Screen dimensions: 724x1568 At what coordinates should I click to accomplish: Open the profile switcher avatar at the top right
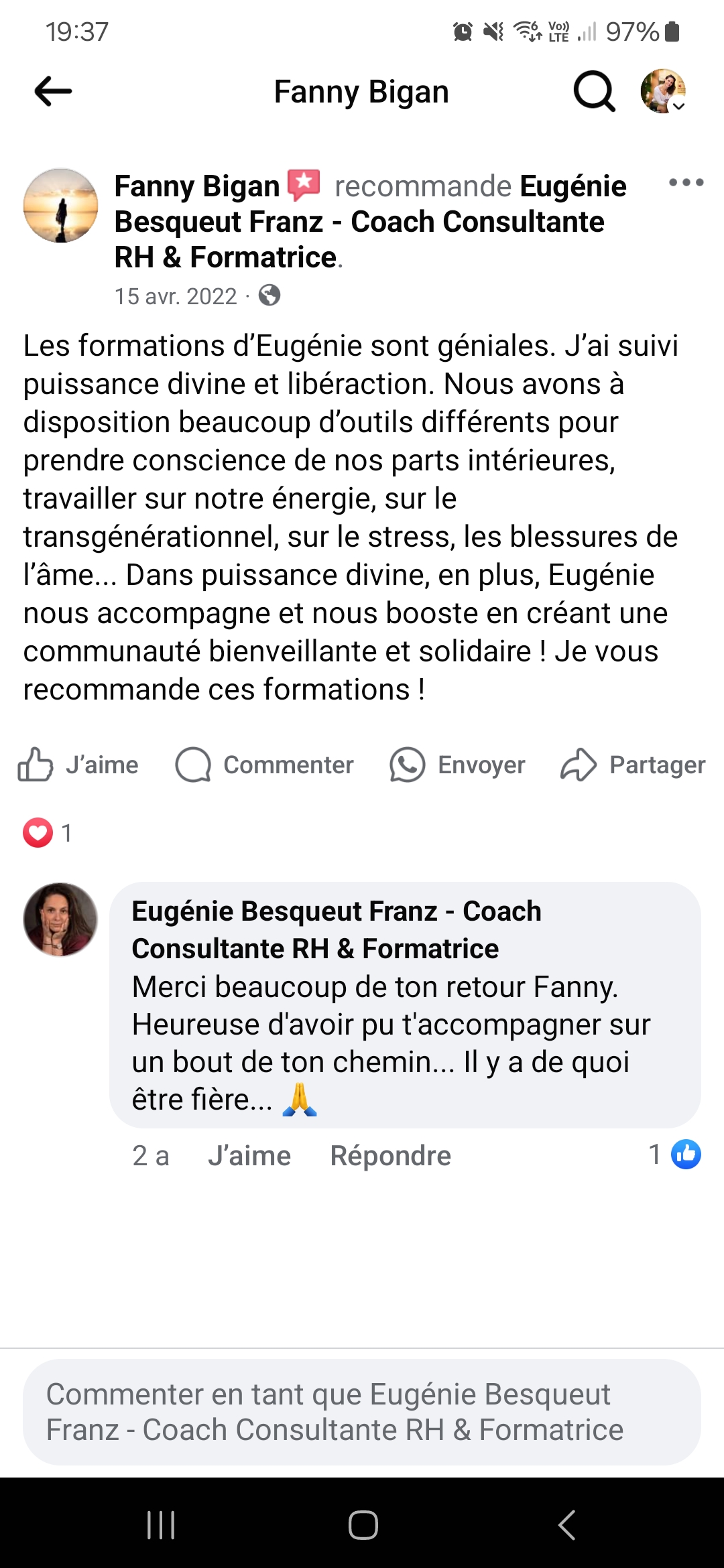point(663,91)
